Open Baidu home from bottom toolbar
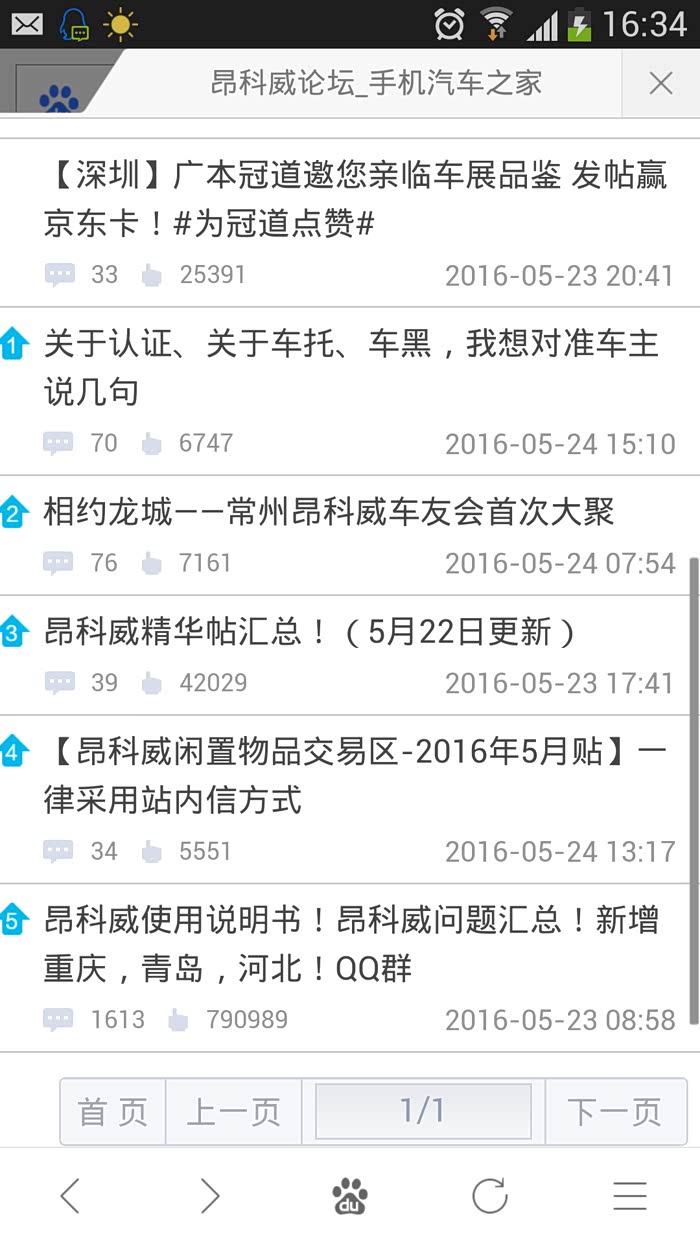The width and height of the screenshot is (700, 1244). coord(350,1195)
